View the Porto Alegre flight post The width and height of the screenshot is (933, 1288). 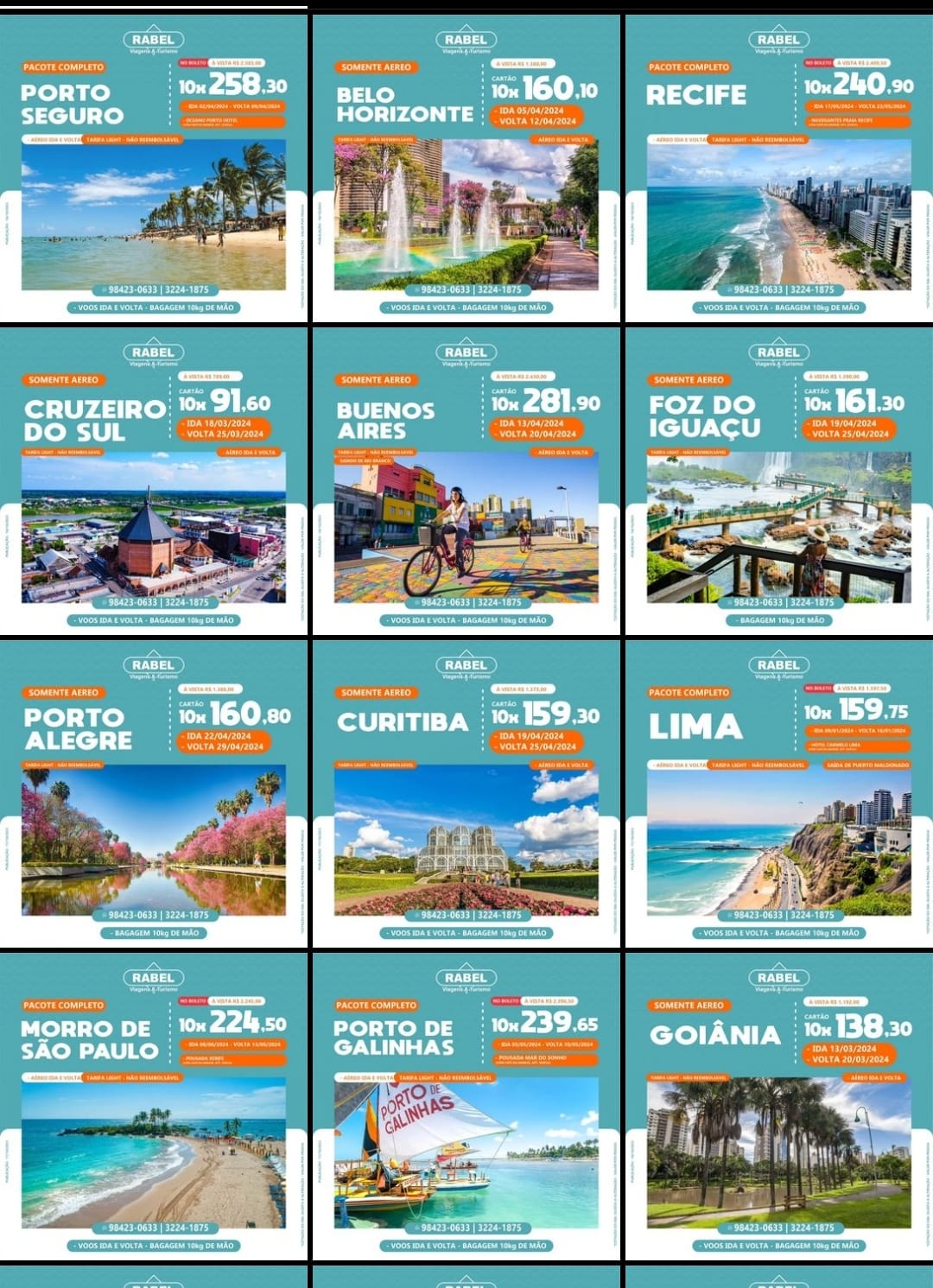pos(154,794)
